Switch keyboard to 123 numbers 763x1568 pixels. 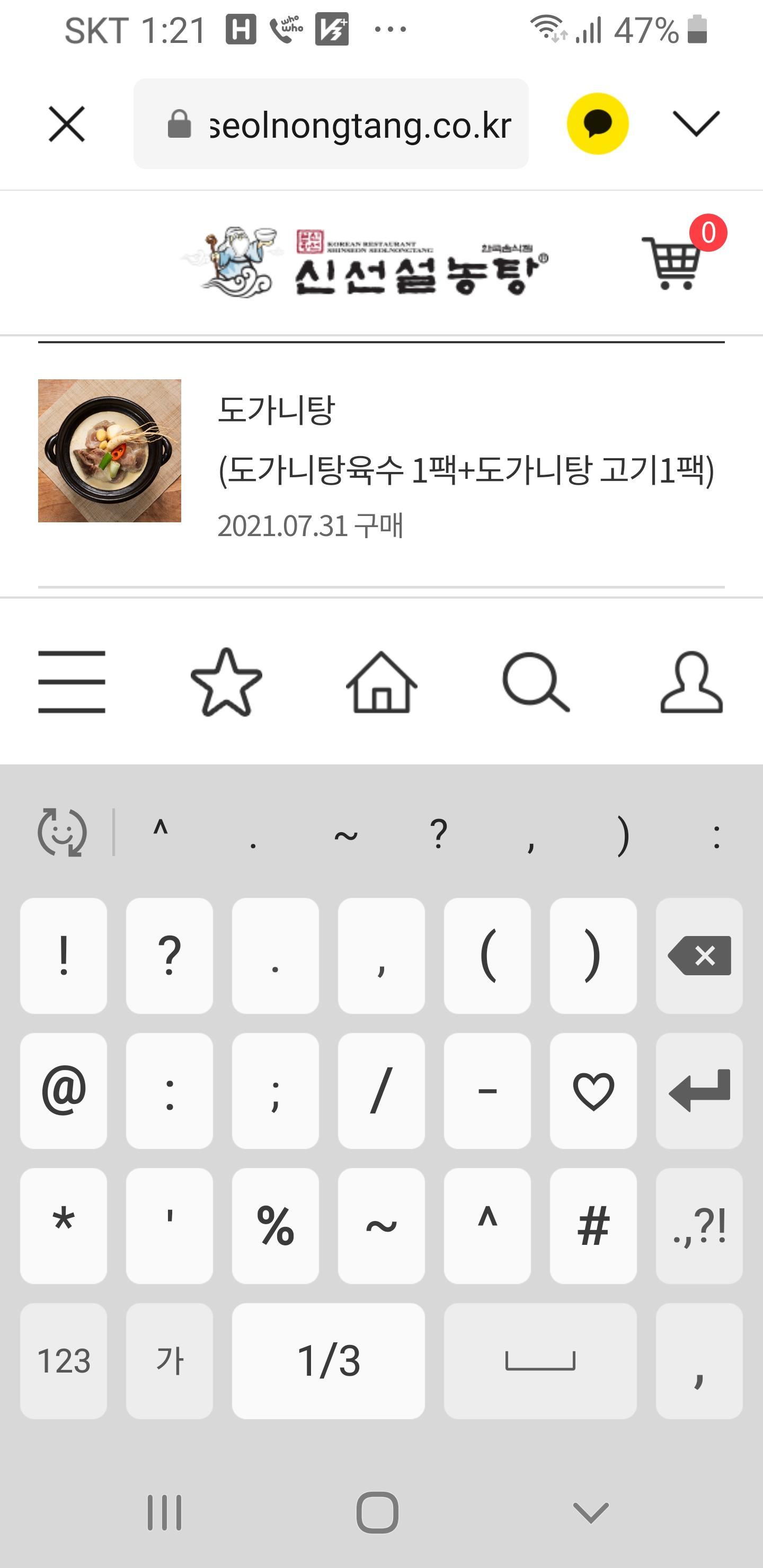click(64, 1360)
